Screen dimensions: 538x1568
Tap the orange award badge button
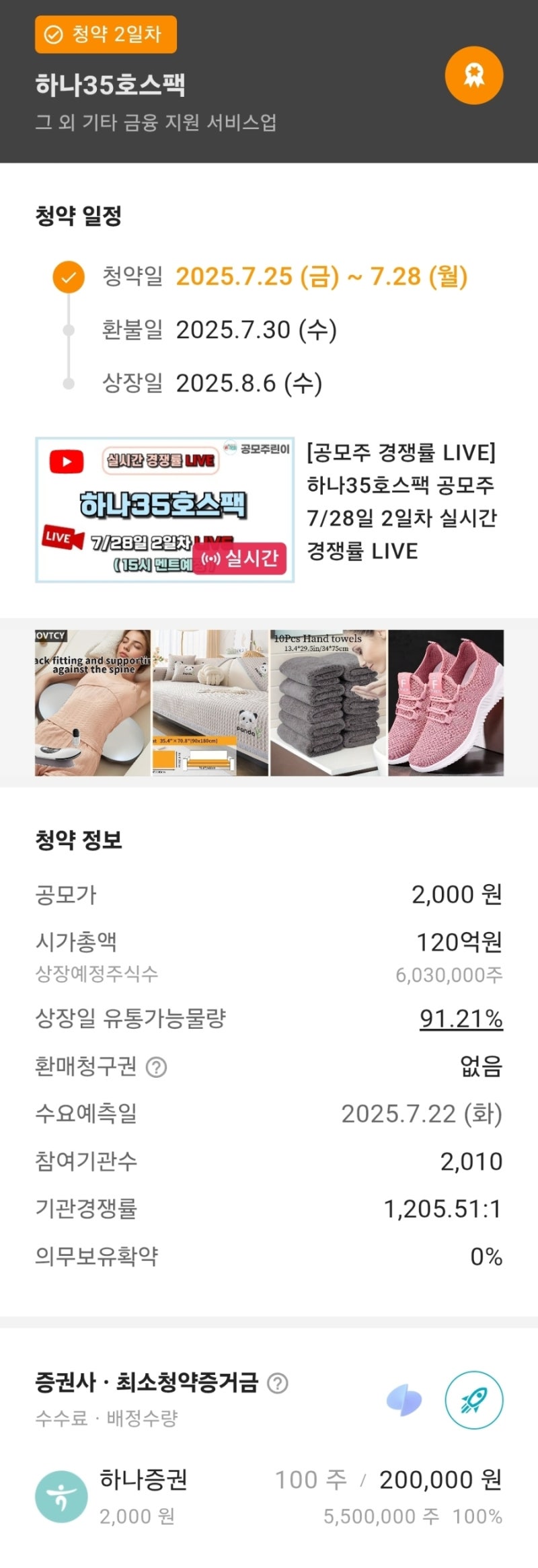pos(474,75)
